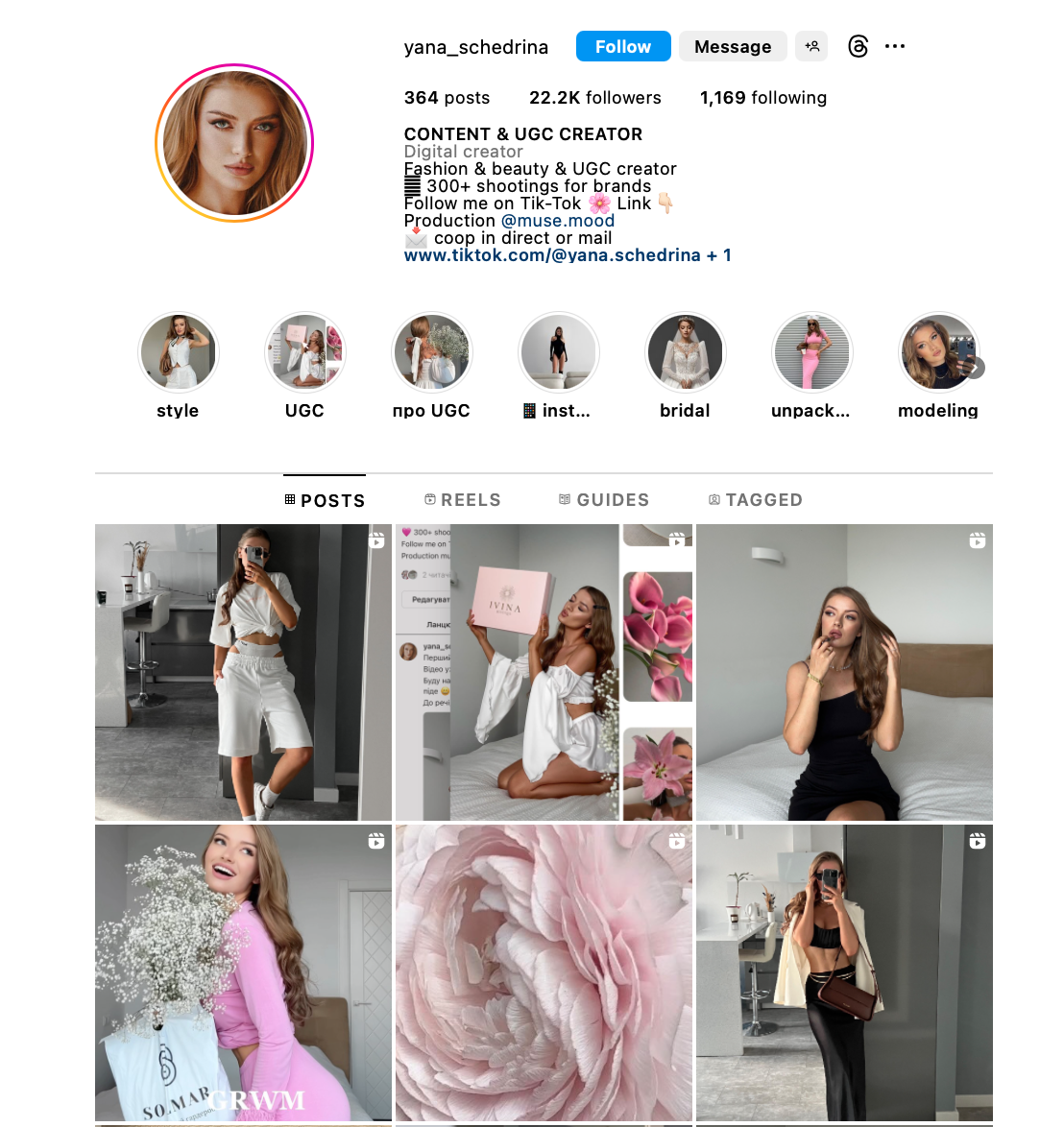
Task: Open the pink flower close-up post
Action: (x=544, y=972)
